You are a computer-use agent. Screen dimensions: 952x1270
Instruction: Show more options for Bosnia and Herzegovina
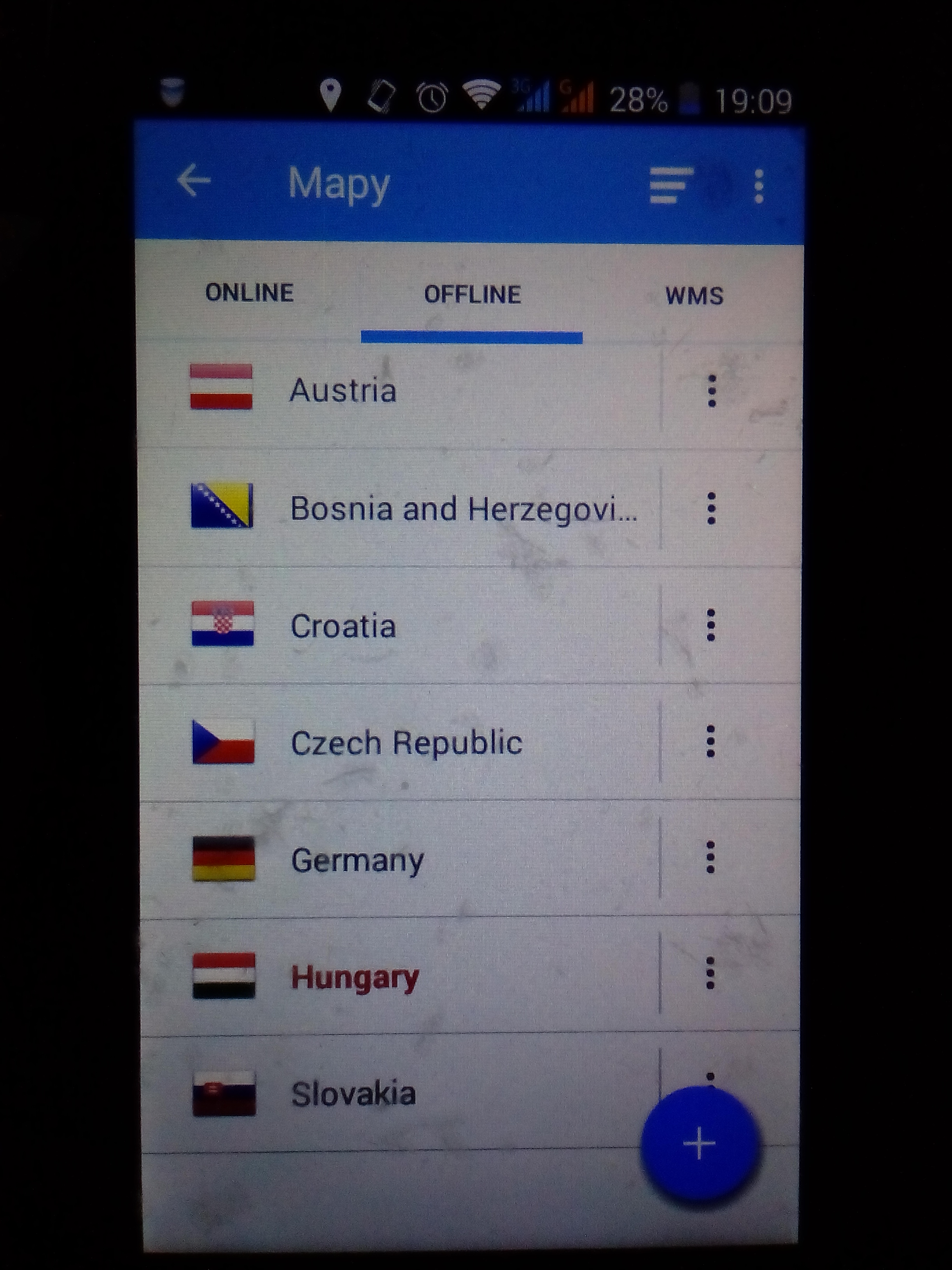point(711,508)
